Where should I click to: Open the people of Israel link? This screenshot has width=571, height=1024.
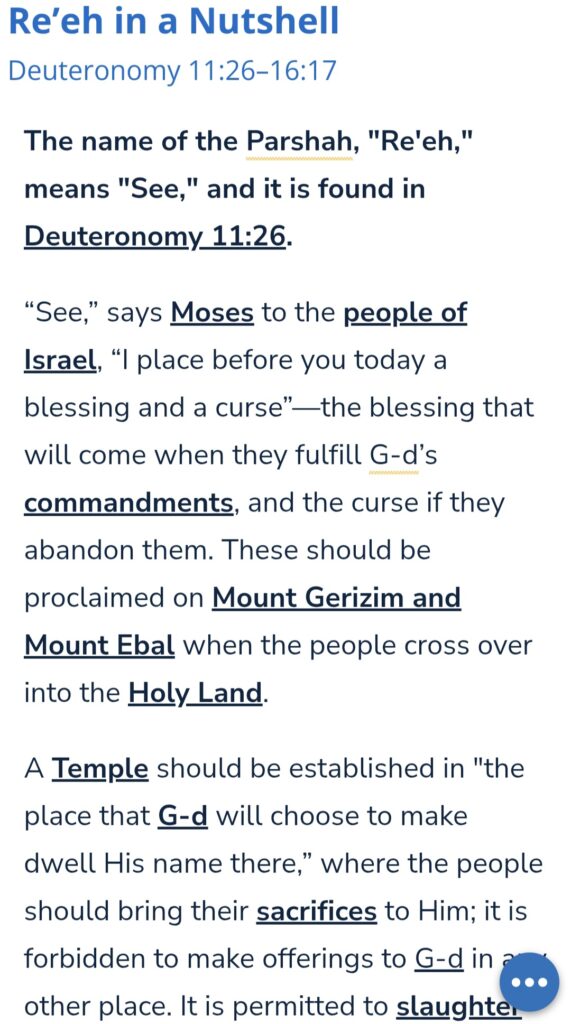pyautogui.click(x=405, y=314)
